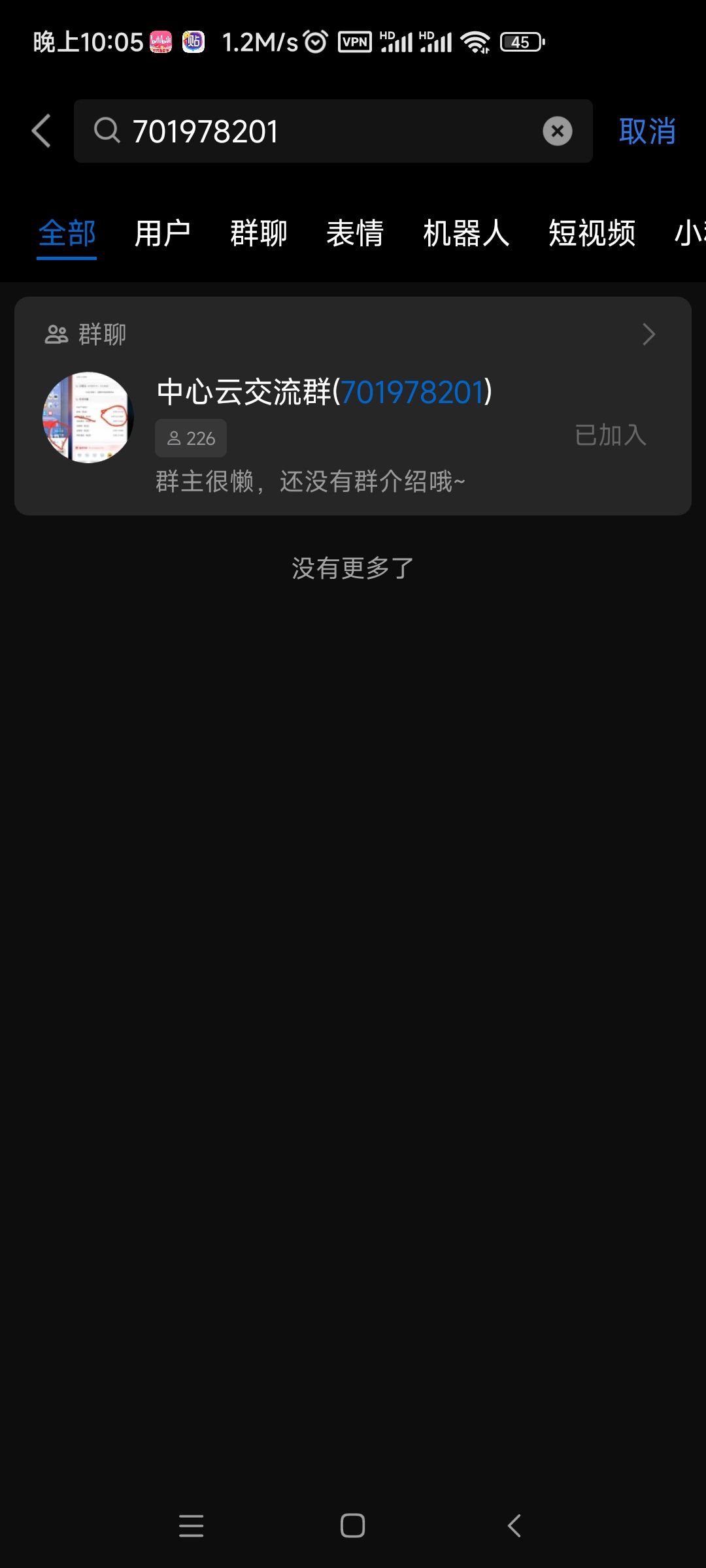Switch to the 表情 tab
This screenshot has width=706, height=1568.
point(355,233)
